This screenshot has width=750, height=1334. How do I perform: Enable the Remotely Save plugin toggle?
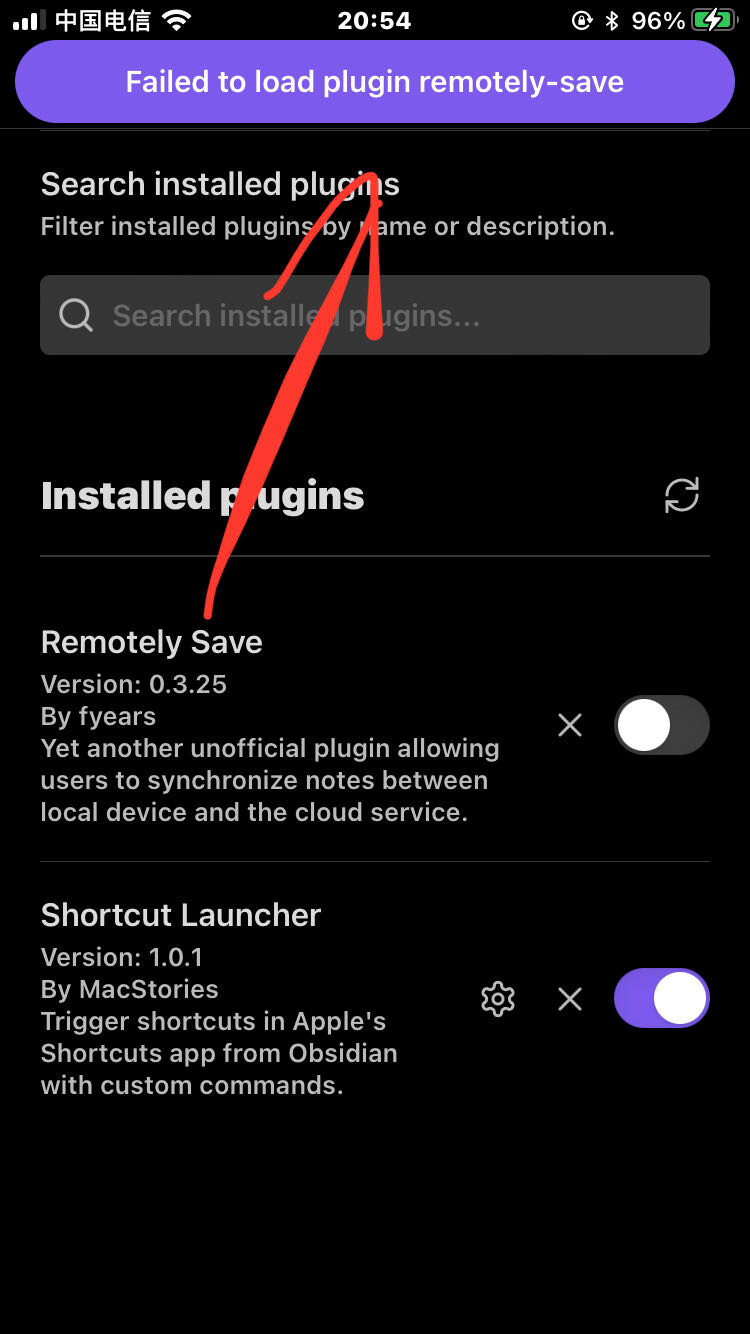[x=661, y=725]
